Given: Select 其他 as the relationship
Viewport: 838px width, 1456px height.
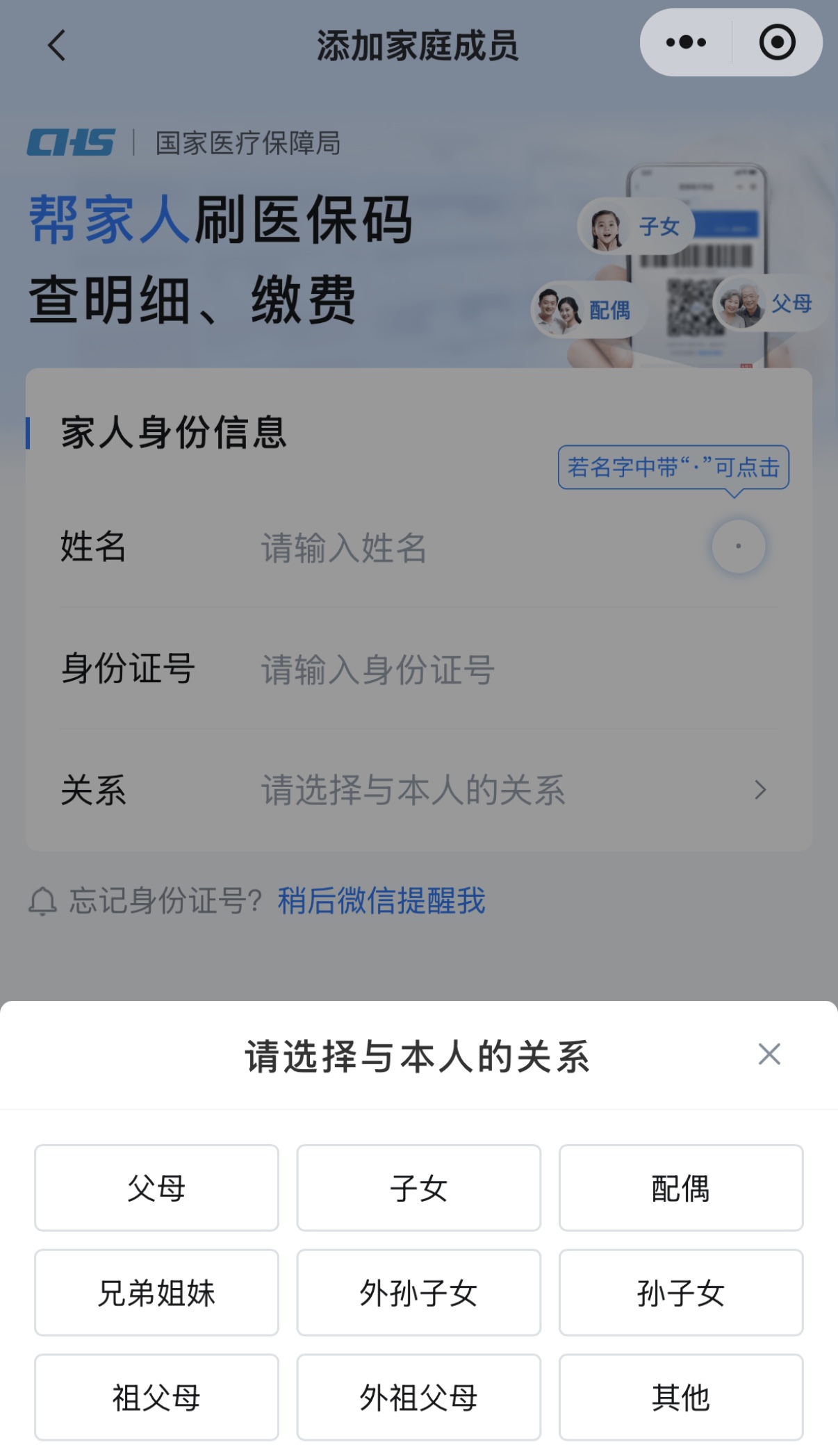Looking at the screenshot, I should coord(680,1398).
